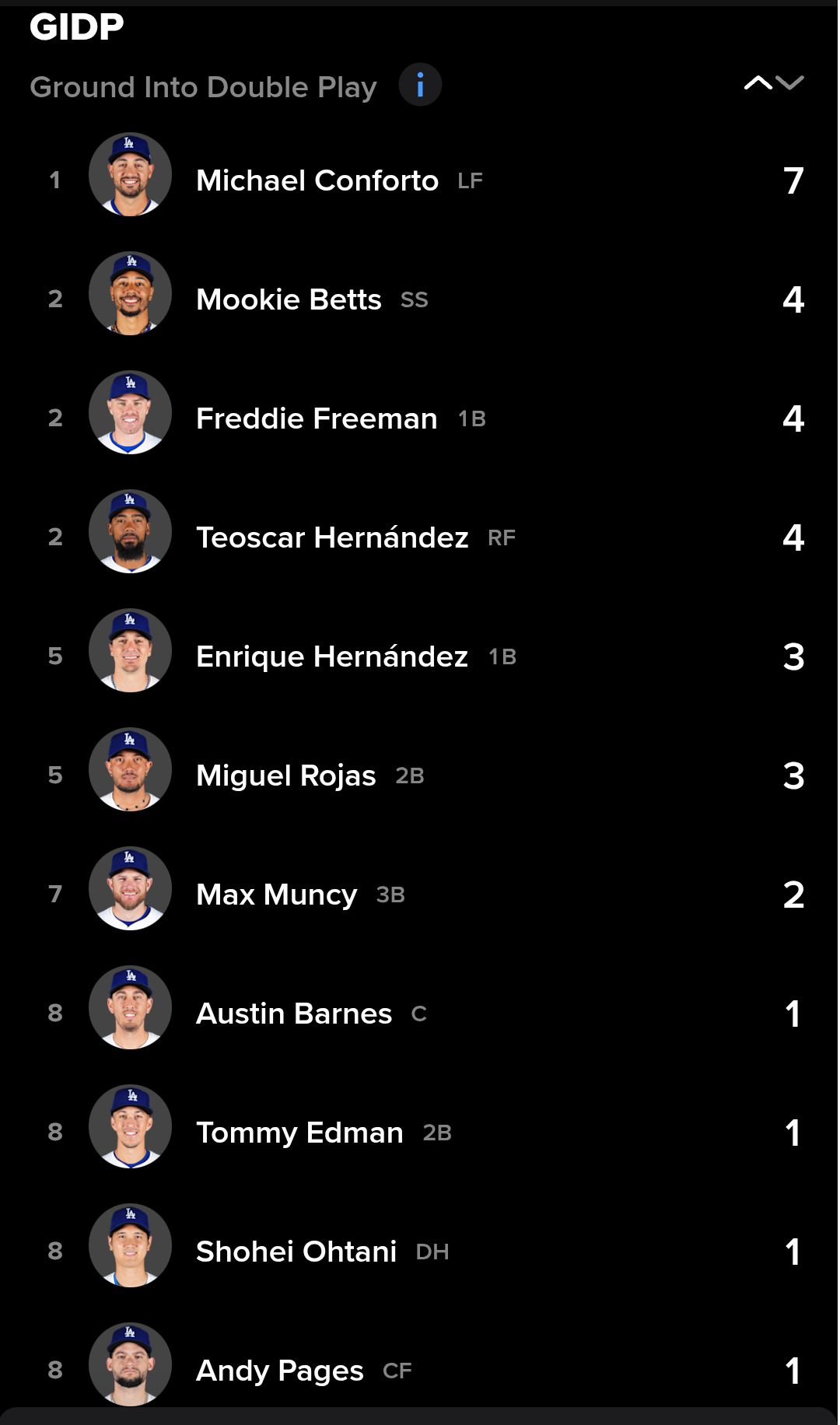View Freddie Freeman's player profile

[x=420, y=418]
